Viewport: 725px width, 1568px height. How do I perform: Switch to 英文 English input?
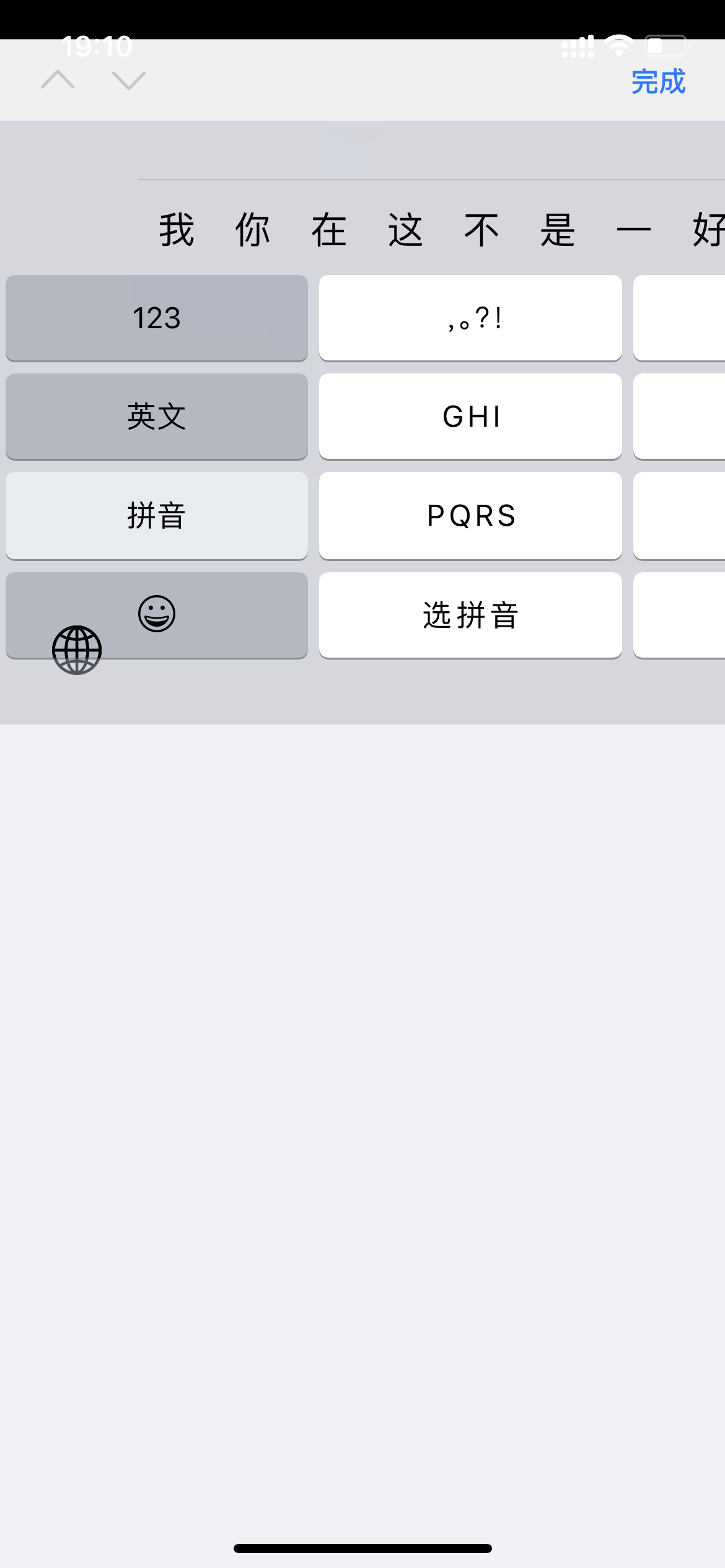156,416
